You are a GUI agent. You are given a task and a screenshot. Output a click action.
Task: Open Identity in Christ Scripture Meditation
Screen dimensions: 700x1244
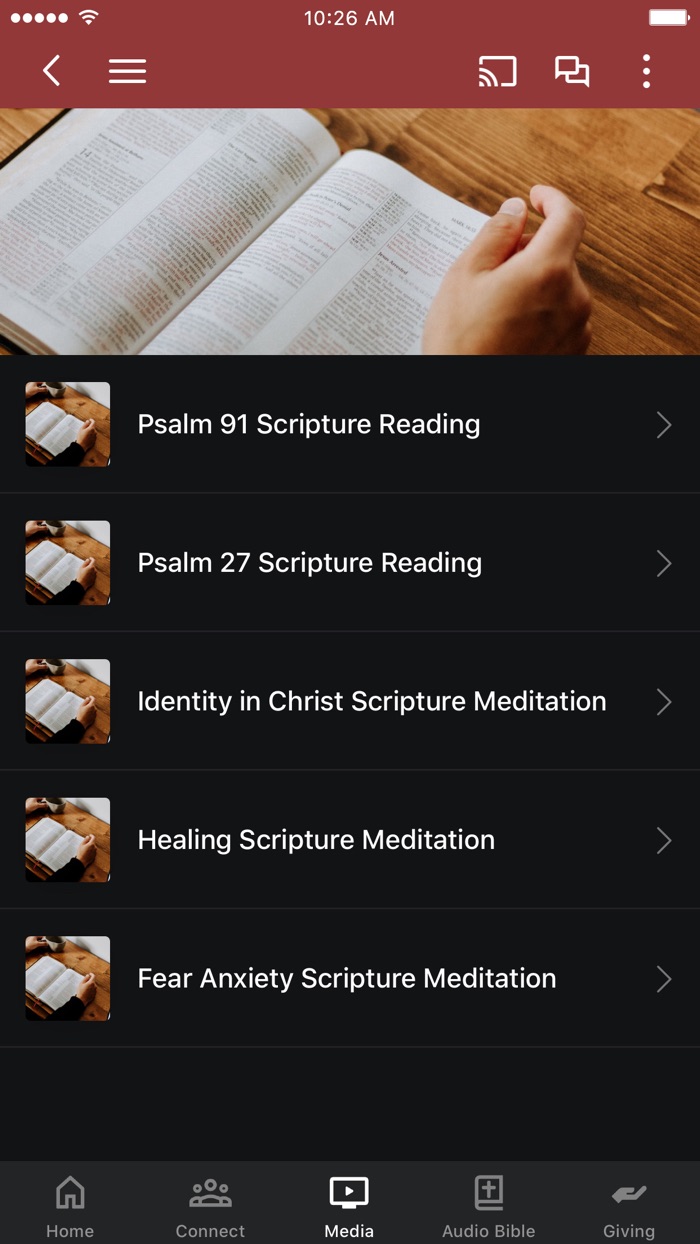coord(350,701)
